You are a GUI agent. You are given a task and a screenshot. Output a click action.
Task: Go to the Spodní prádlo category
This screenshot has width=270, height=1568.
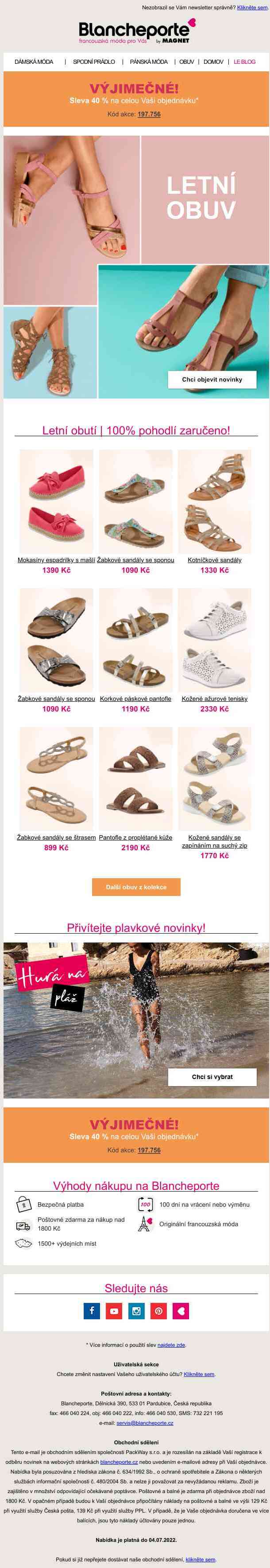click(x=94, y=62)
